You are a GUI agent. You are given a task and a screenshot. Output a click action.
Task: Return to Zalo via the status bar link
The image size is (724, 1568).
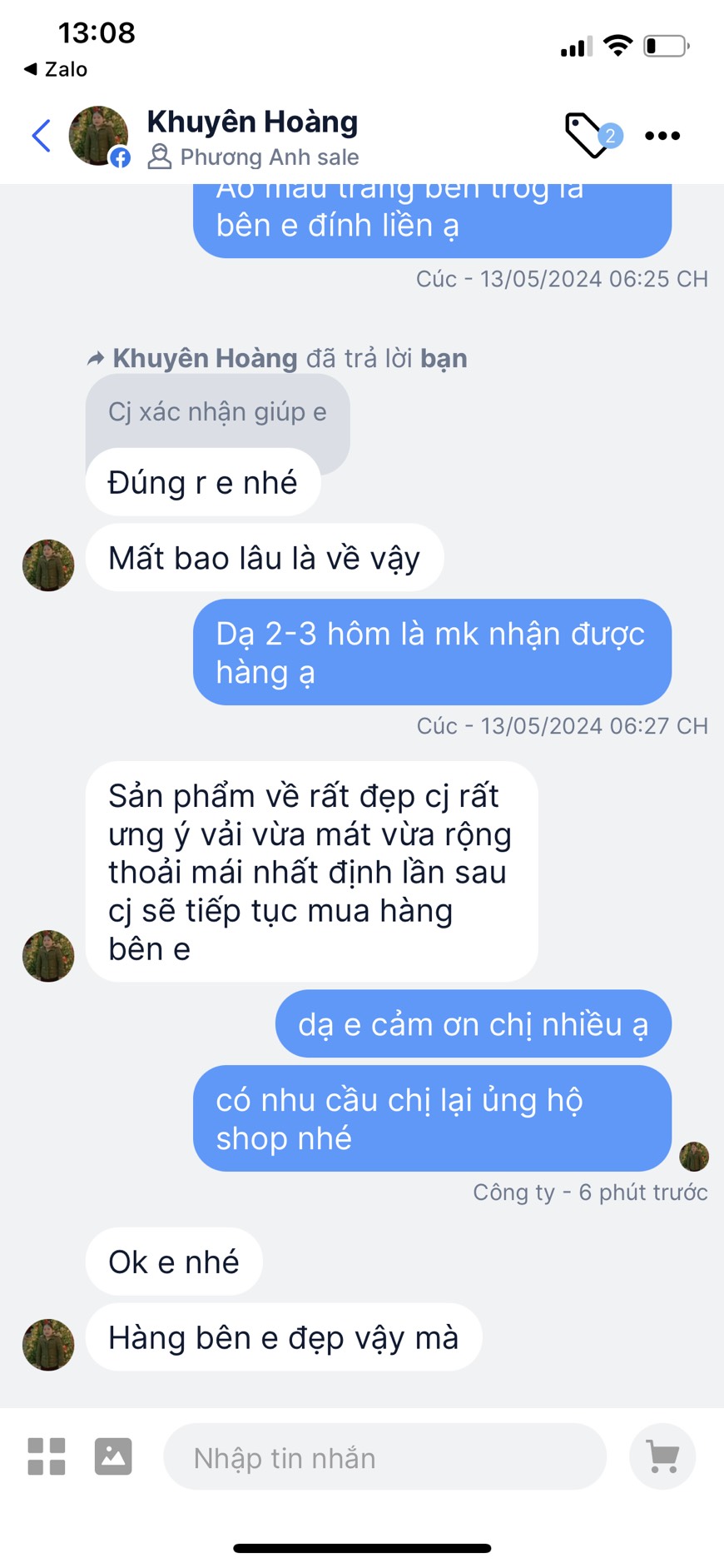pos(55,69)
